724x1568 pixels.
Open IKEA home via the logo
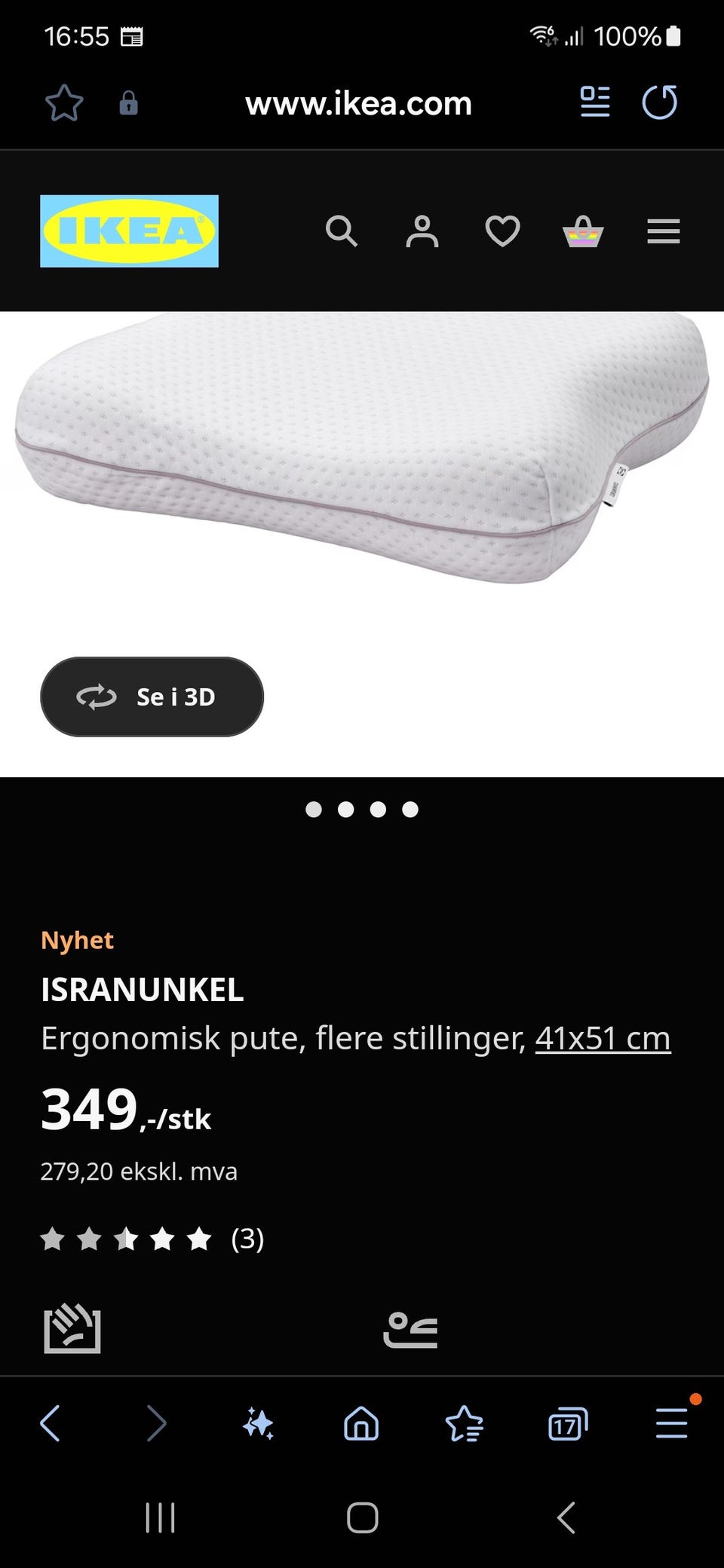pos(129,231)
